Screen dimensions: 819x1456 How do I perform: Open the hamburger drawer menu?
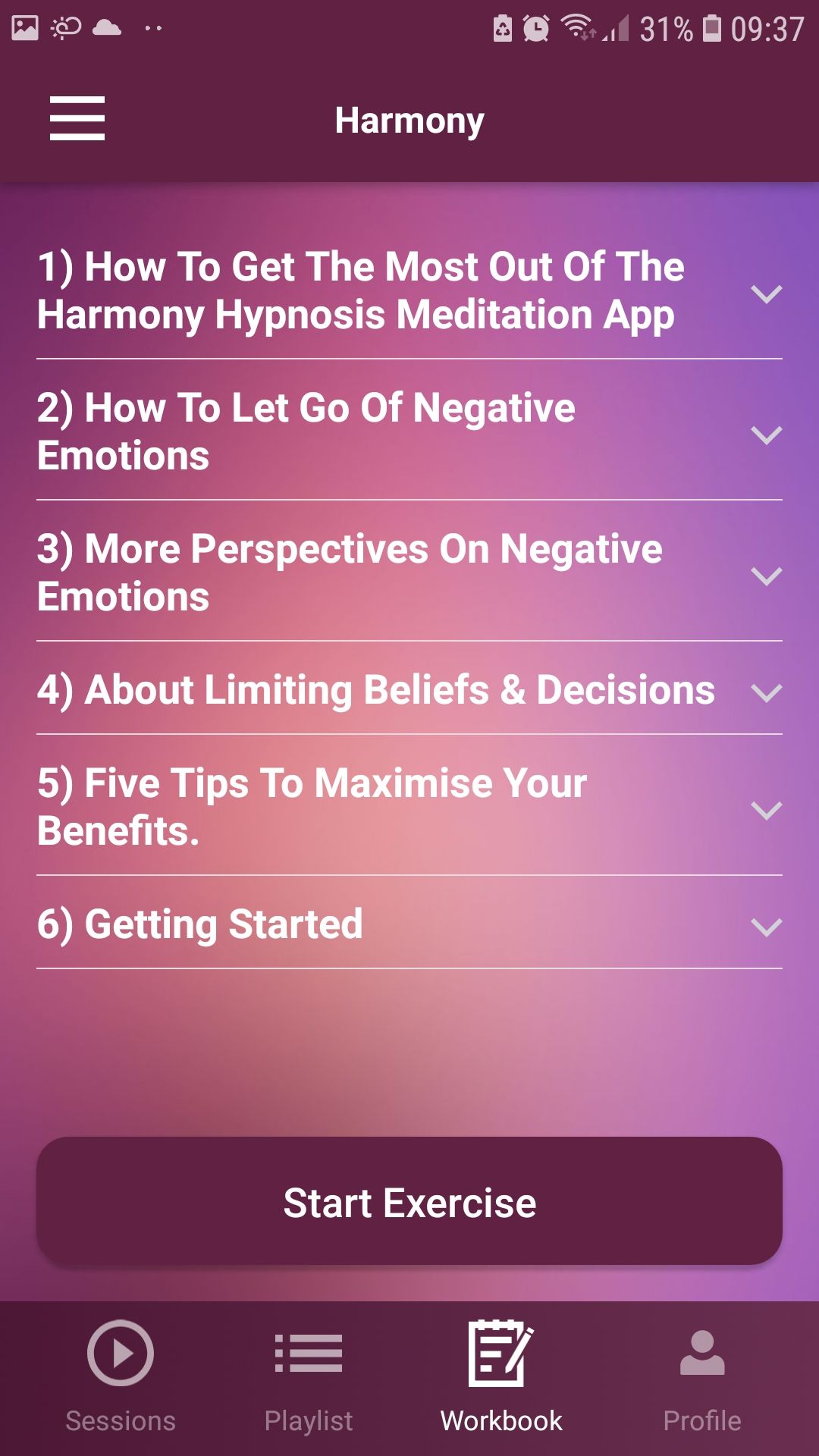coord(77,118)
